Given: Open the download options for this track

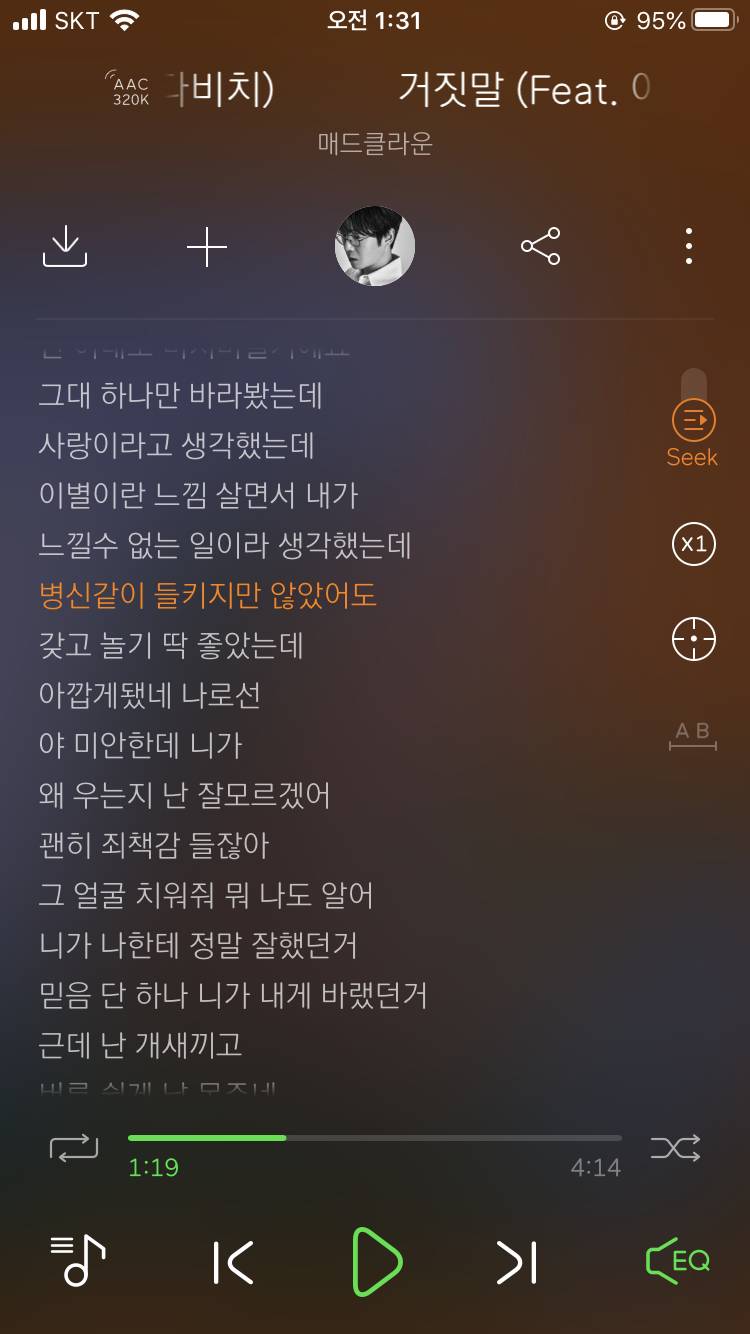Looking at the screenshot, I should [x=65, y=246].
